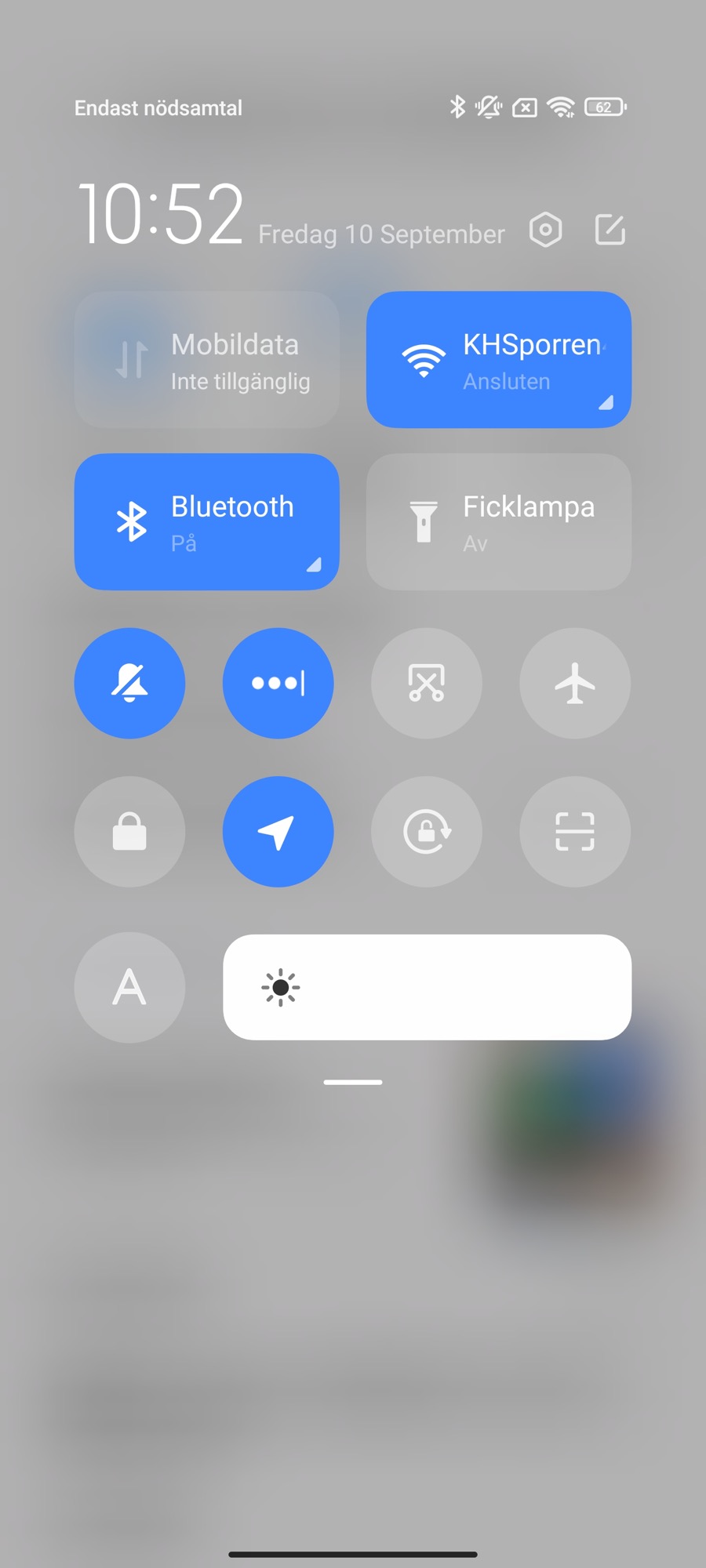Tap the lock screen padlock button
Viewport: 706px width, 1568px height.
tap(129, 832)
